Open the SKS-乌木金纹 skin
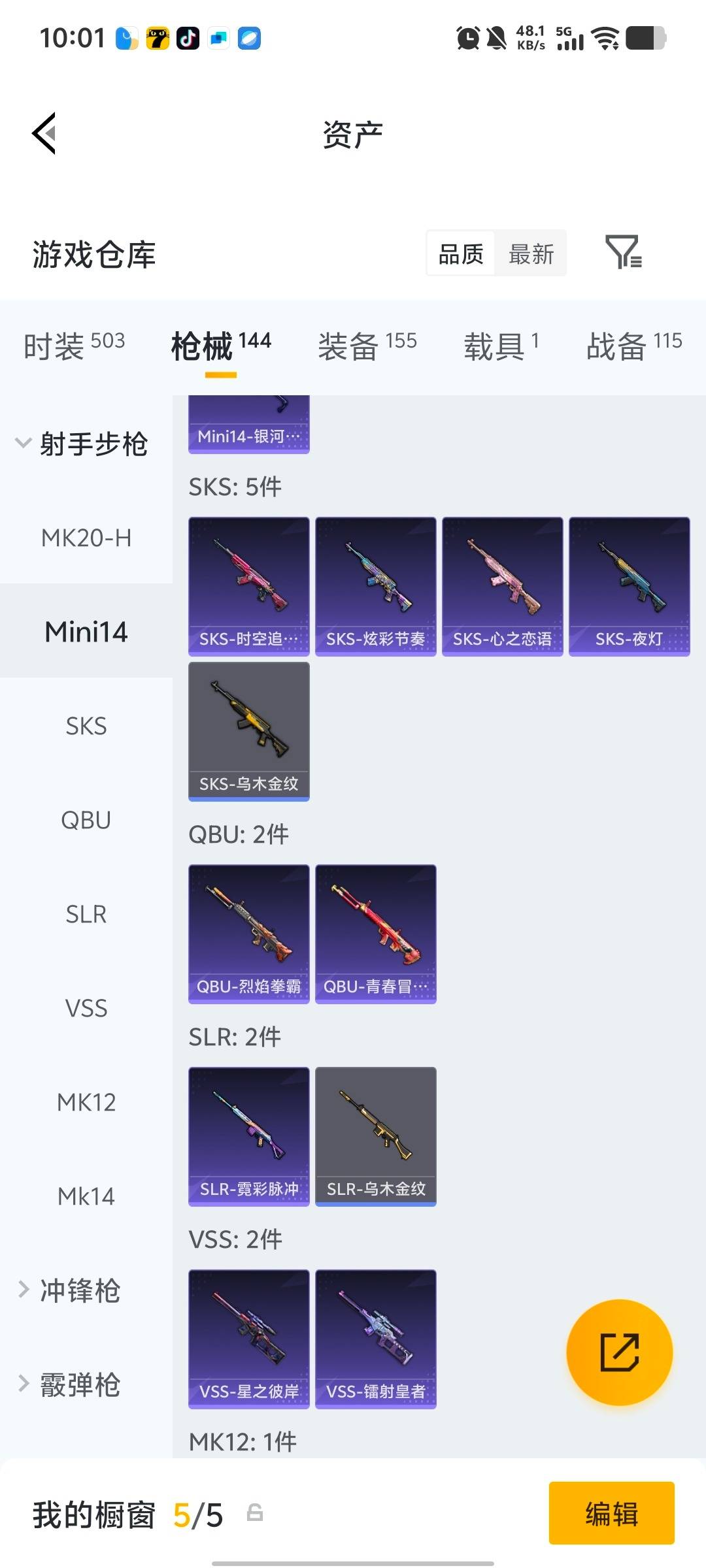This screenshot has width=706, height=1568. (248, 731)
